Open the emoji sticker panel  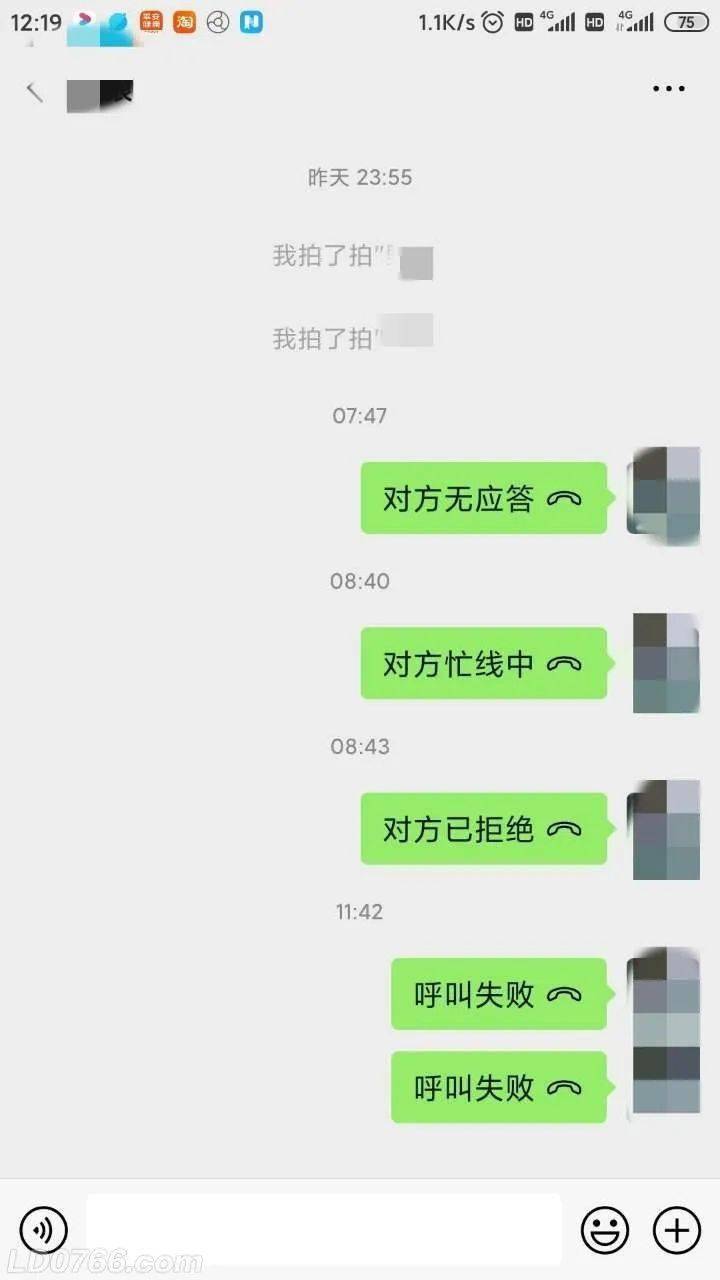pos(605,1229)
